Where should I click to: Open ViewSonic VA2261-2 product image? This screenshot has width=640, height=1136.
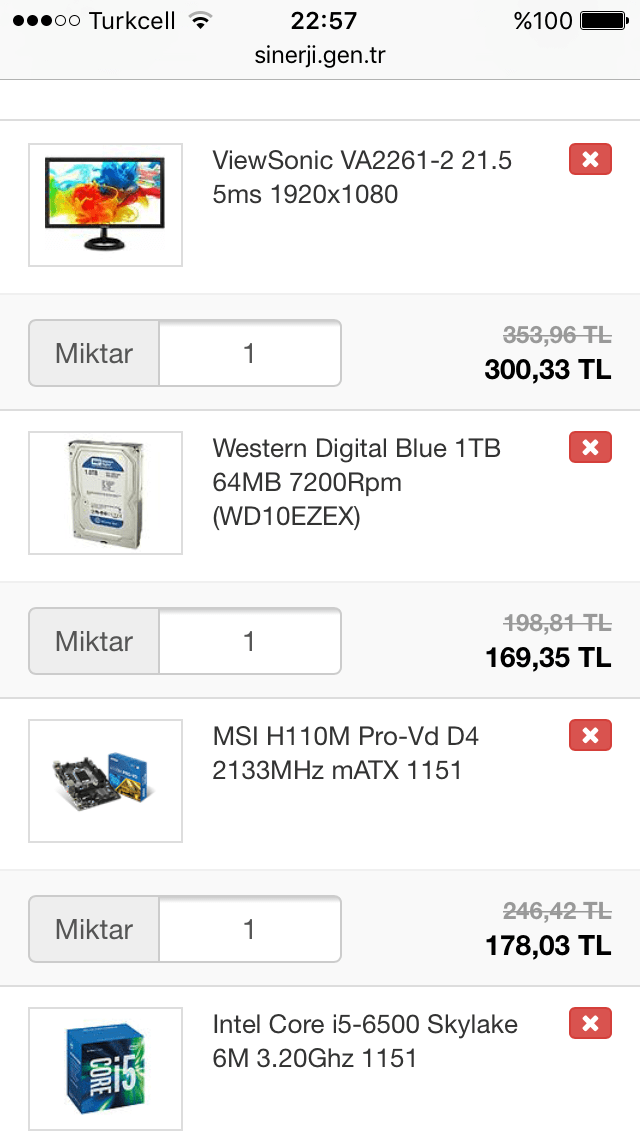tap(105, 205)
